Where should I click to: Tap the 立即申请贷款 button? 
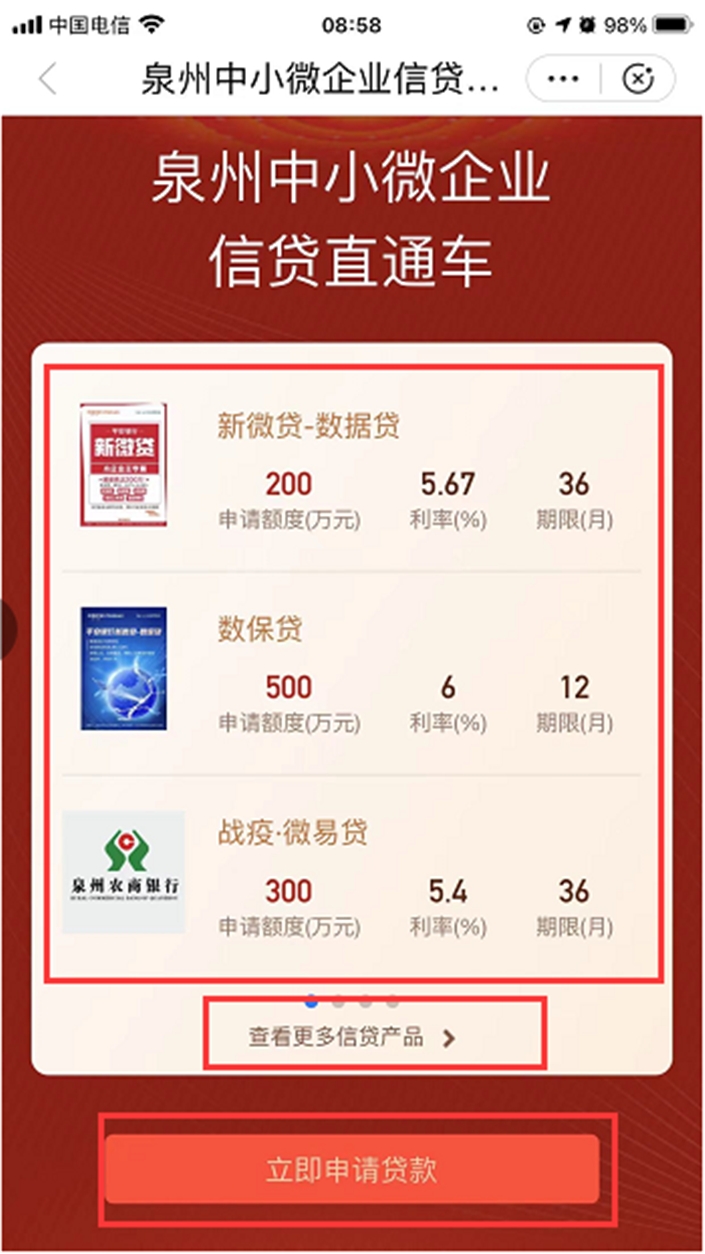click(x=352, y=1169)
